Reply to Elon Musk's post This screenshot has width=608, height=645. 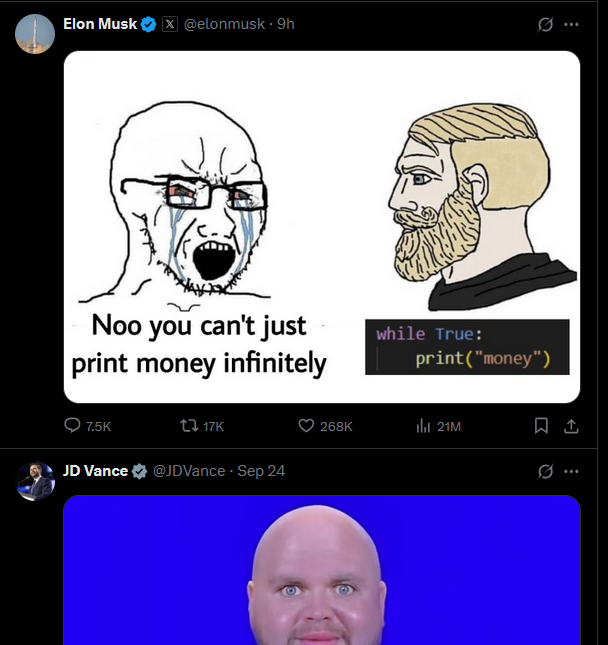[x=73, y=426]
